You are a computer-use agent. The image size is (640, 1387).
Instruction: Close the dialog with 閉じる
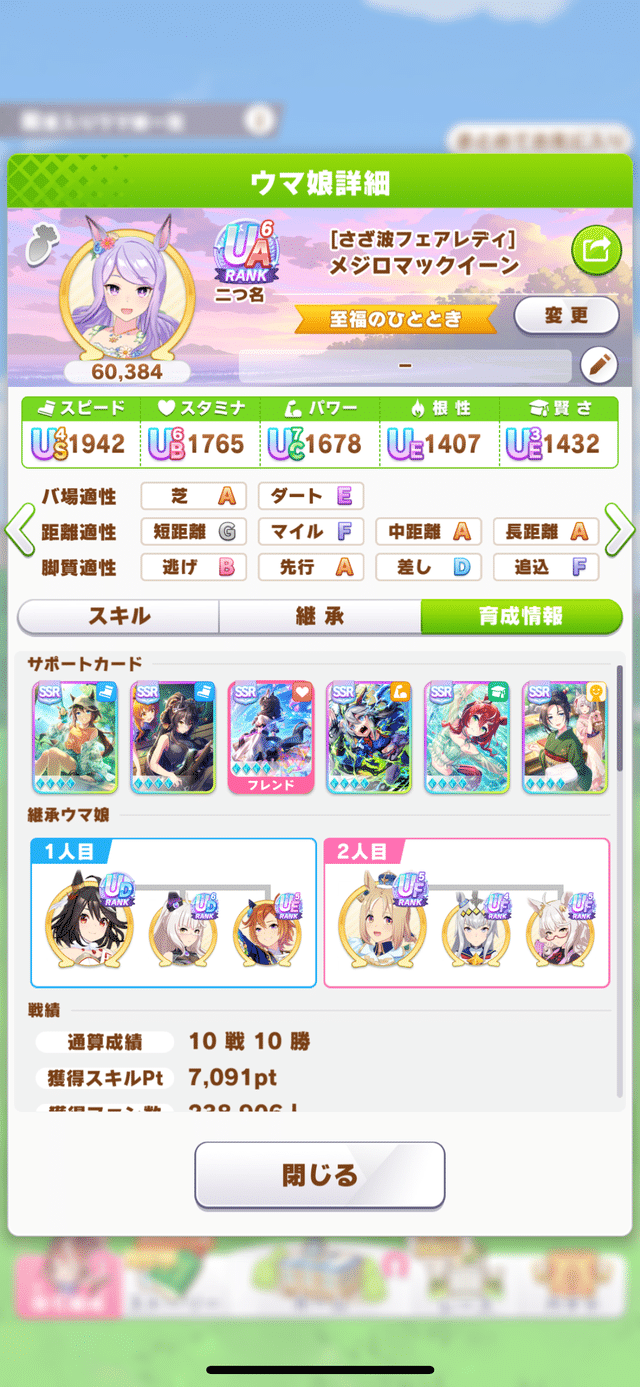pyautogui.click(x=319, y=1175)
